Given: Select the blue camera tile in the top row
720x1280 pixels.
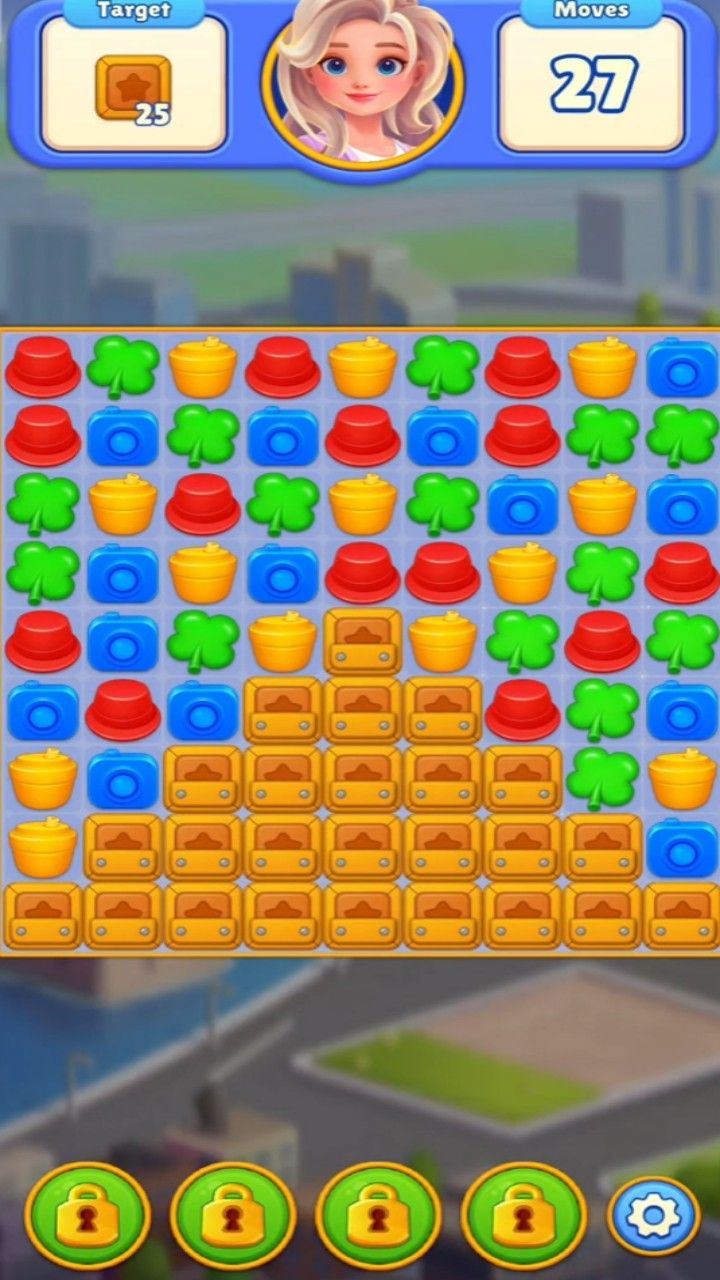Looking at the screenshot, I should 682,368.
